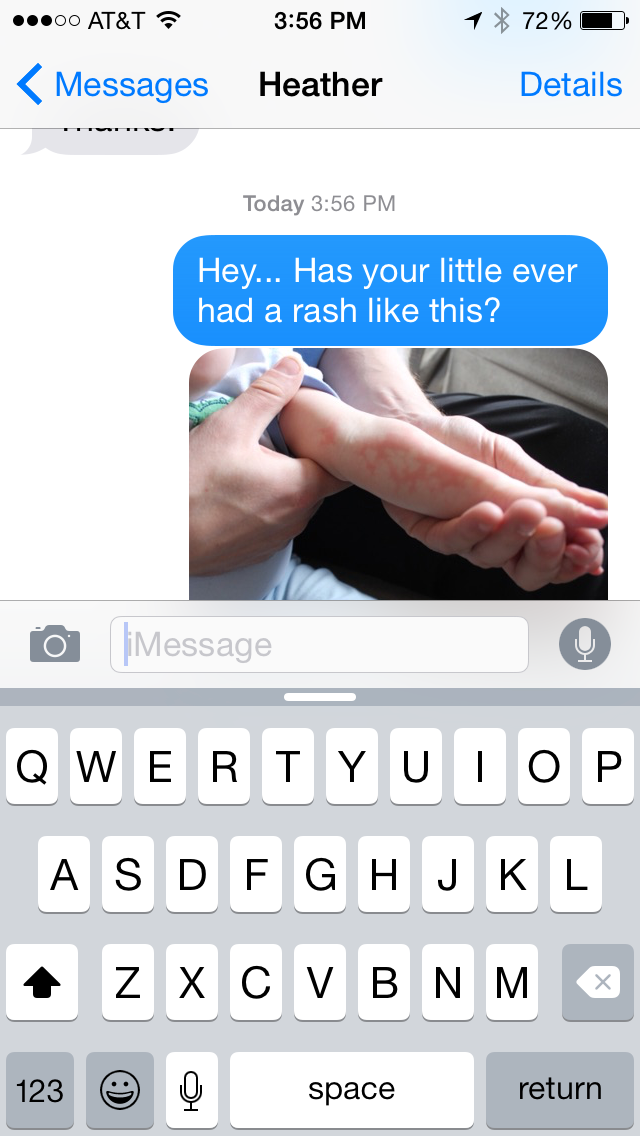Open the sent rash photo
The image size is (640, 1136).
pyautogui.click(x=398, y=474)
